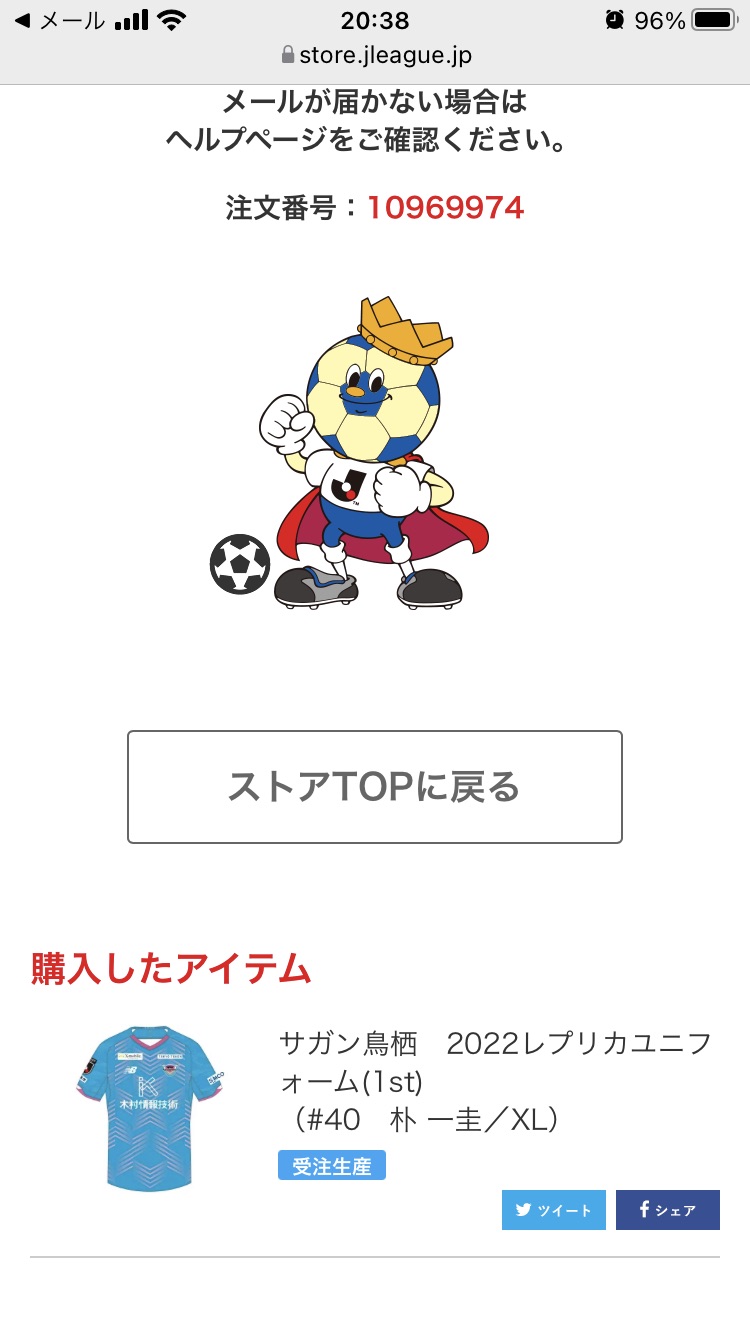Open the サガン鳥栖 uniform product image
The width and height of the screenshot is (750, 1334).
(149, 1107)
